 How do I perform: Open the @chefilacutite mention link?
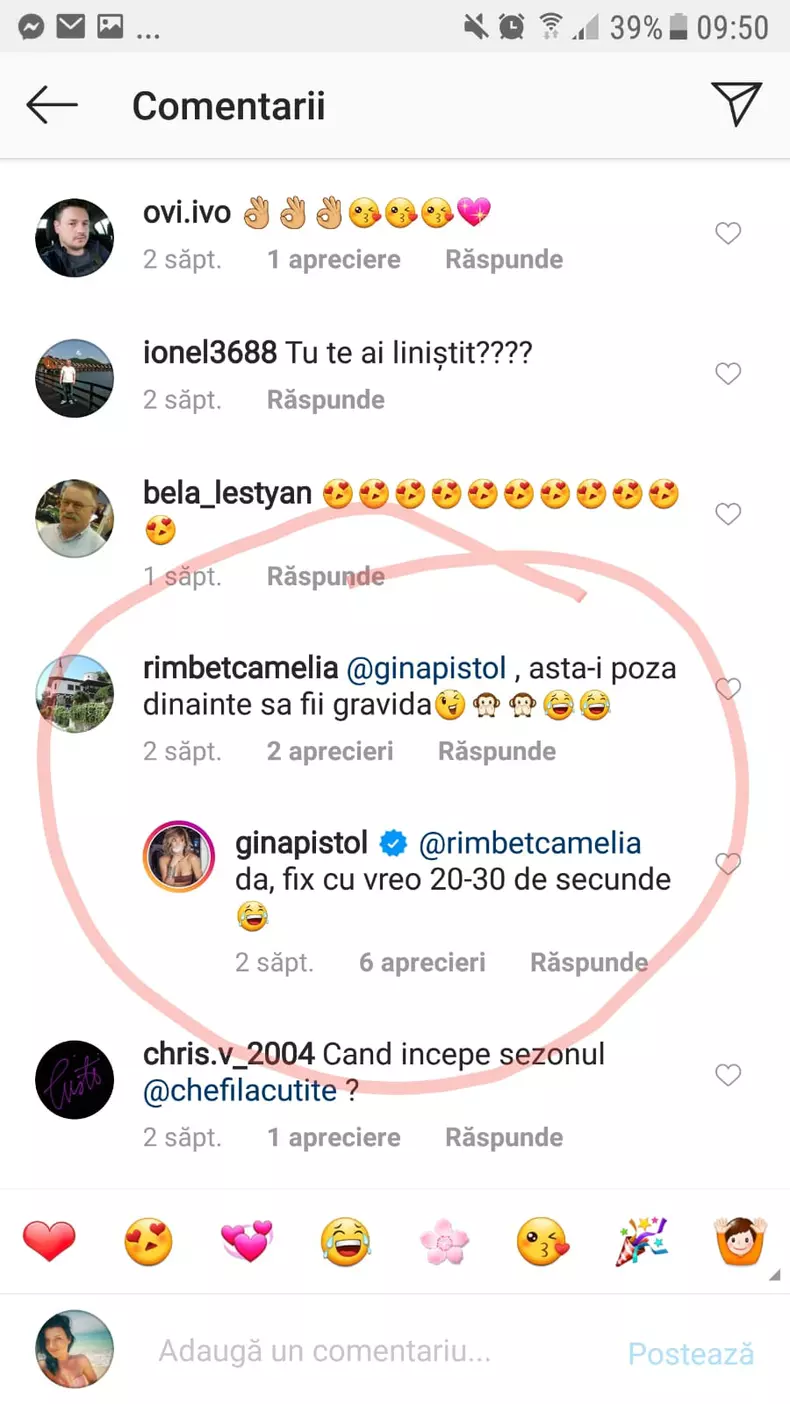[240, 1090]
